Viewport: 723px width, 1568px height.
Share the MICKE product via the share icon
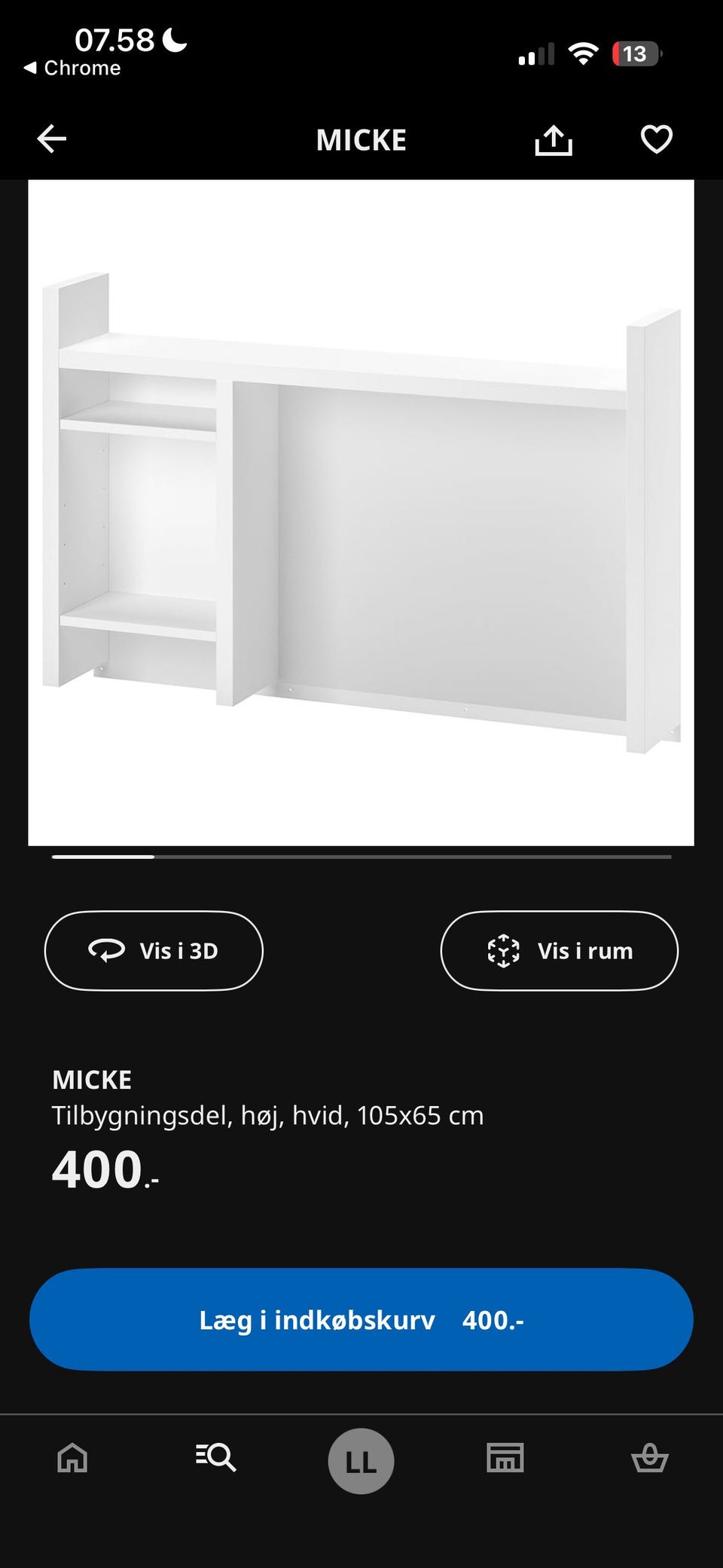554,139
